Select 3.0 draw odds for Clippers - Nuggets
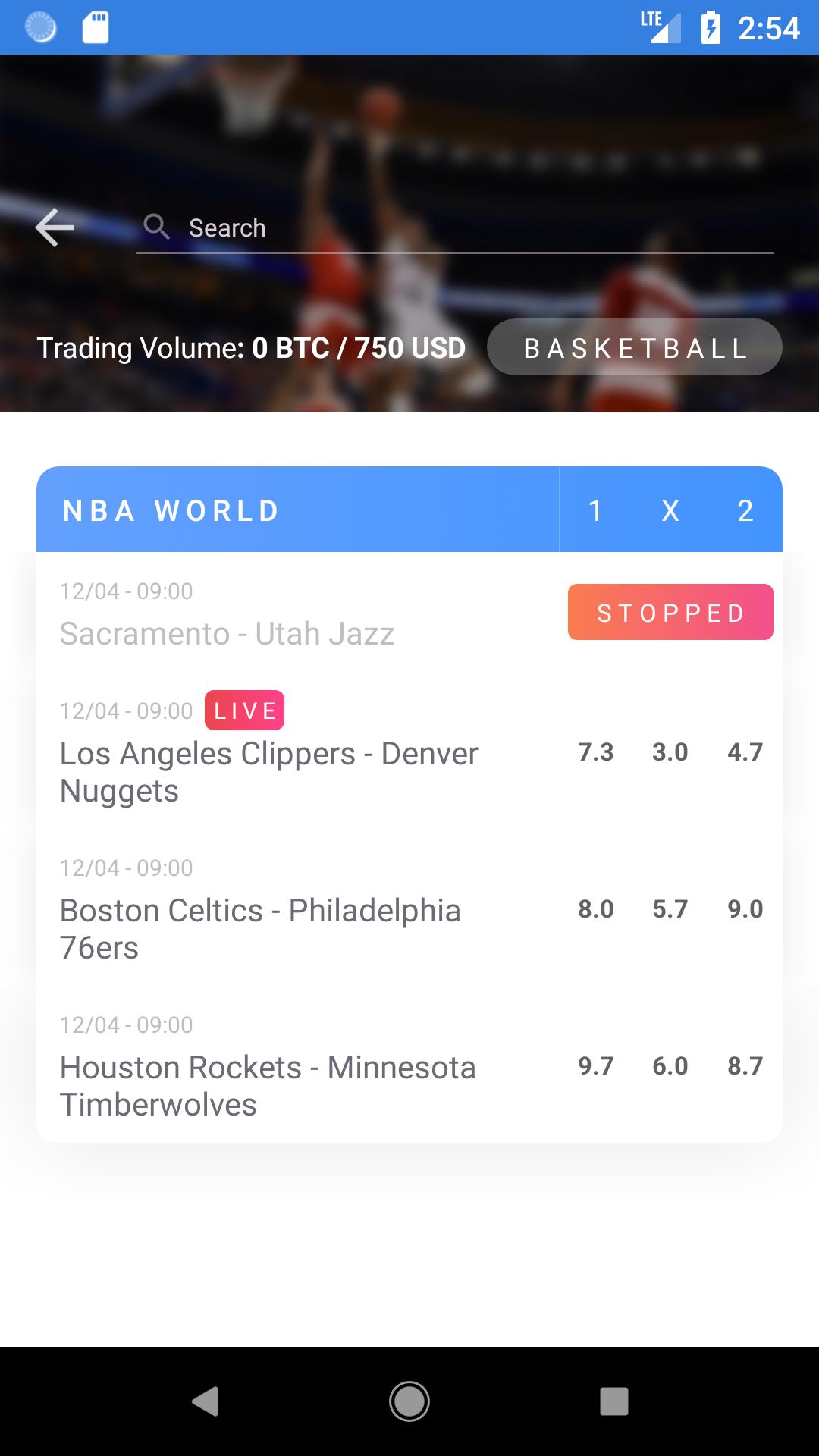This screenshot has width=819, height=1456. [x=670, y=752]
